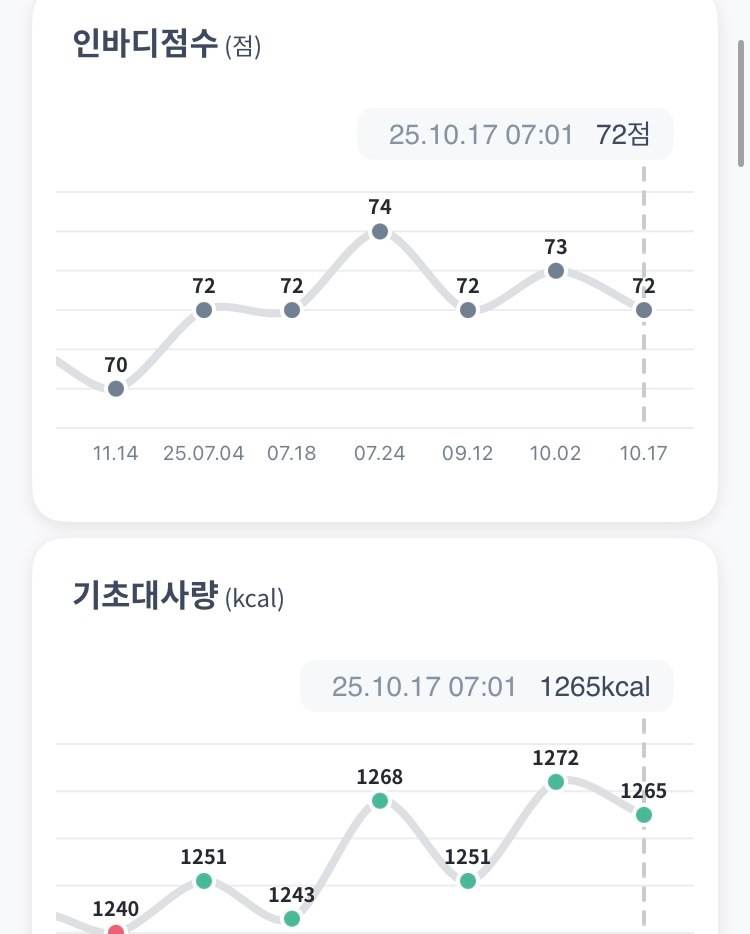Tap the tooltip showing 1265kcal measurement
Image resolution: width=750 pixels, height=934 pixels.
pyautogui.click(x=487, y=686)
